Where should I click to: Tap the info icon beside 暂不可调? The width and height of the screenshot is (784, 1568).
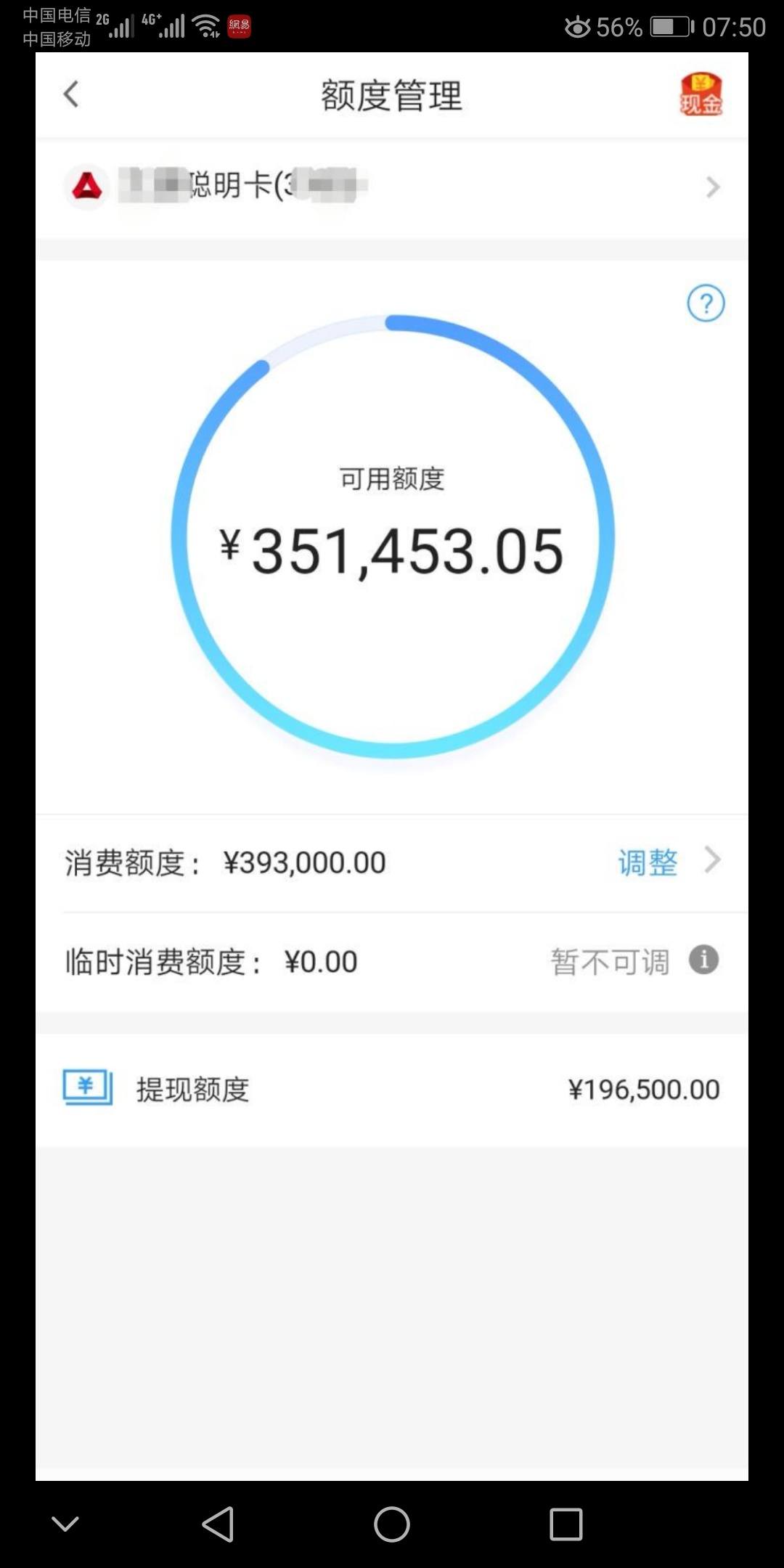pos(703,960)
